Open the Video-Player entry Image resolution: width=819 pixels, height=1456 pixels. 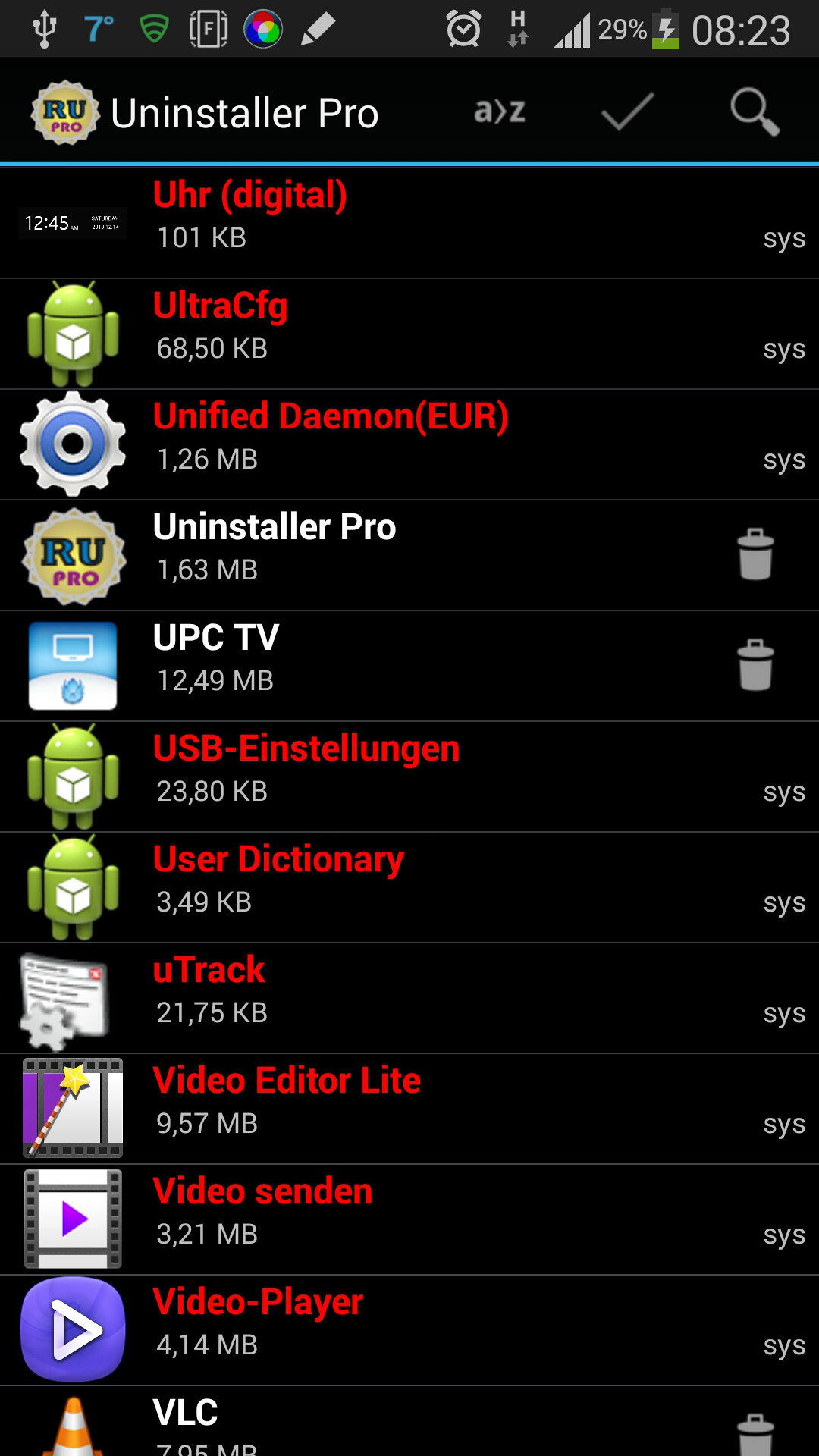(x=409, y=1330)
